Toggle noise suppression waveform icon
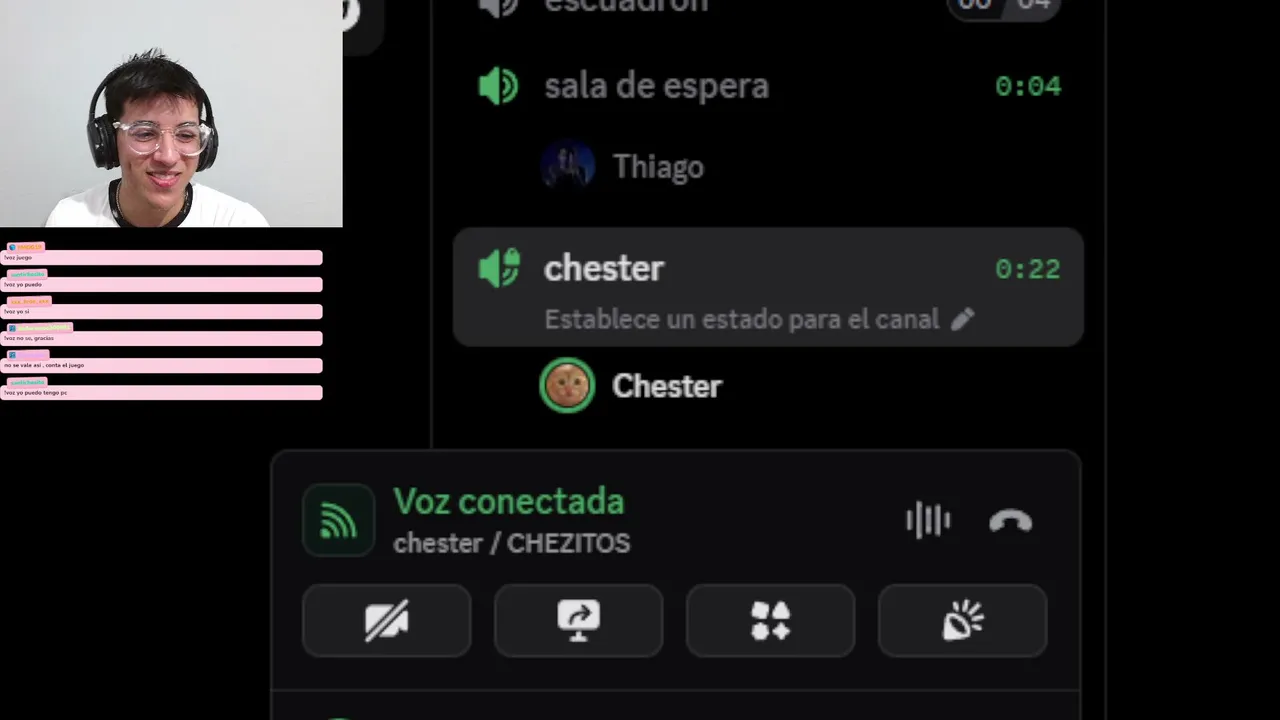Screen dimensions: 1280x720 tap(928, 521)
